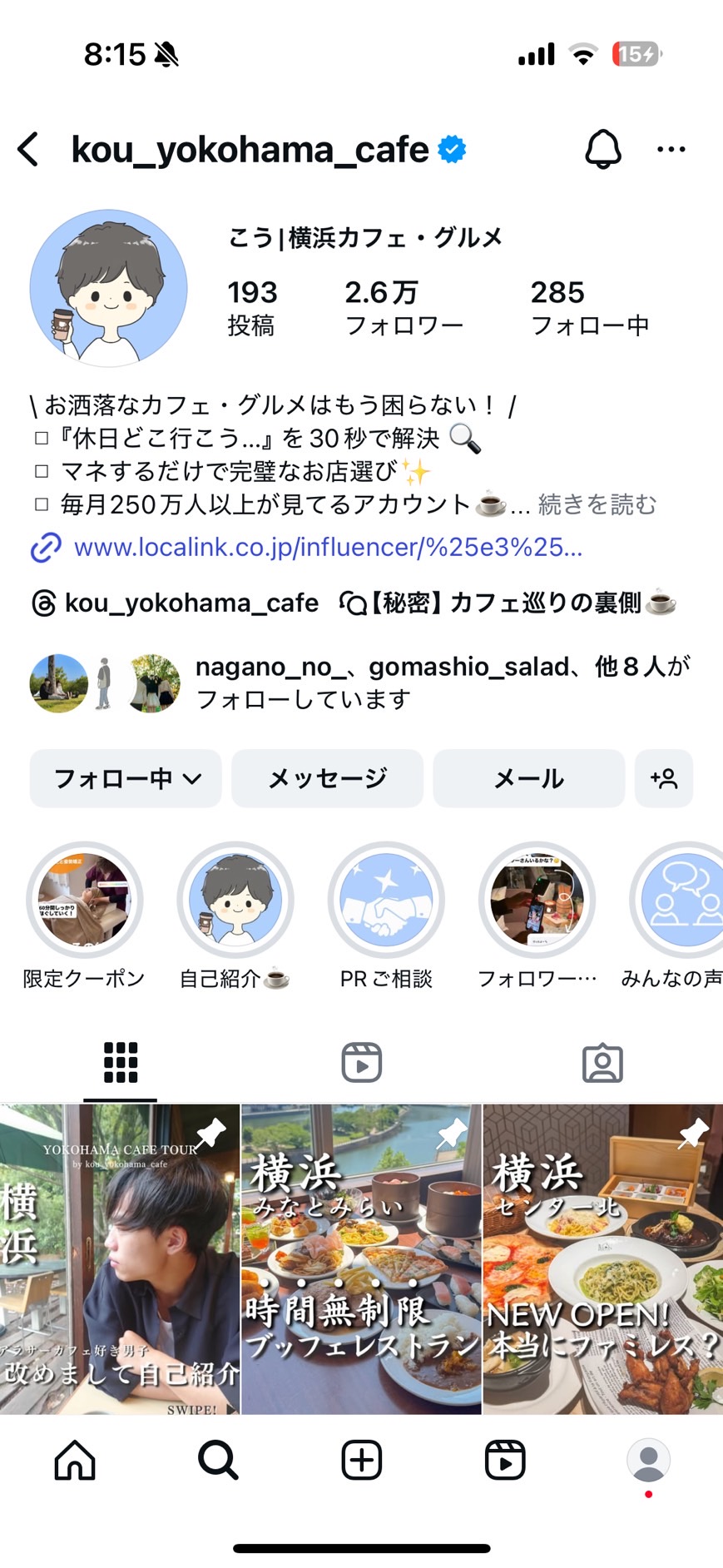The height and width of the screenshot is (1568, 723).
Task: Tap the メッセージ button
Action: tap(327, 779)
